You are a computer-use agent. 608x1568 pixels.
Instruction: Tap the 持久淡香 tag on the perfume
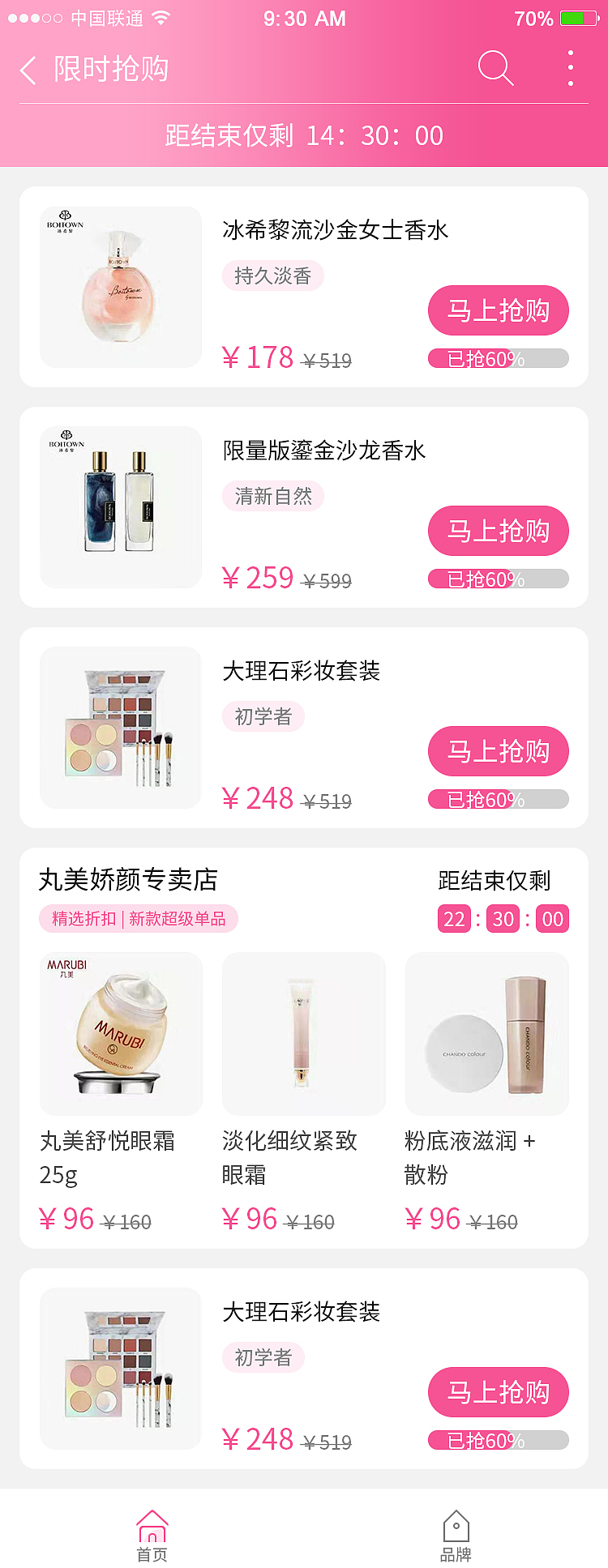pos(272,276)
